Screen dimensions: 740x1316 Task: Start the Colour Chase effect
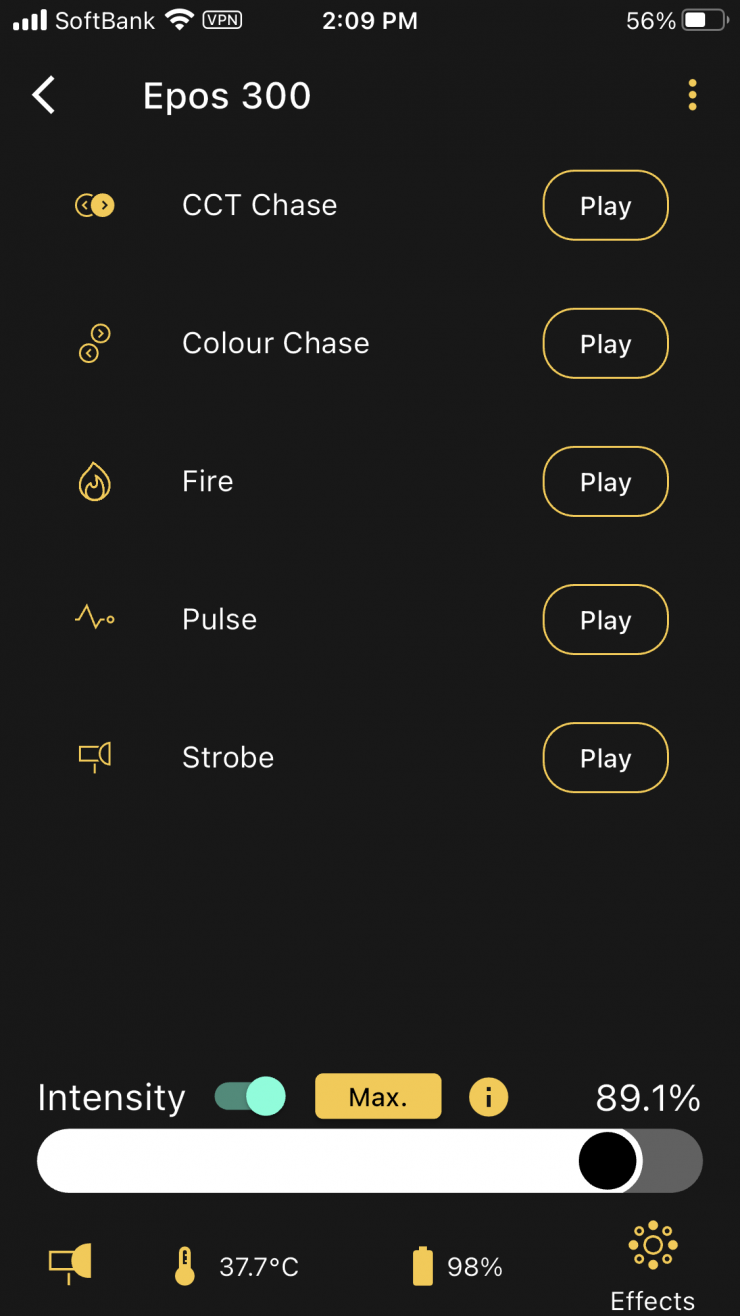click(x=605, y=344)
